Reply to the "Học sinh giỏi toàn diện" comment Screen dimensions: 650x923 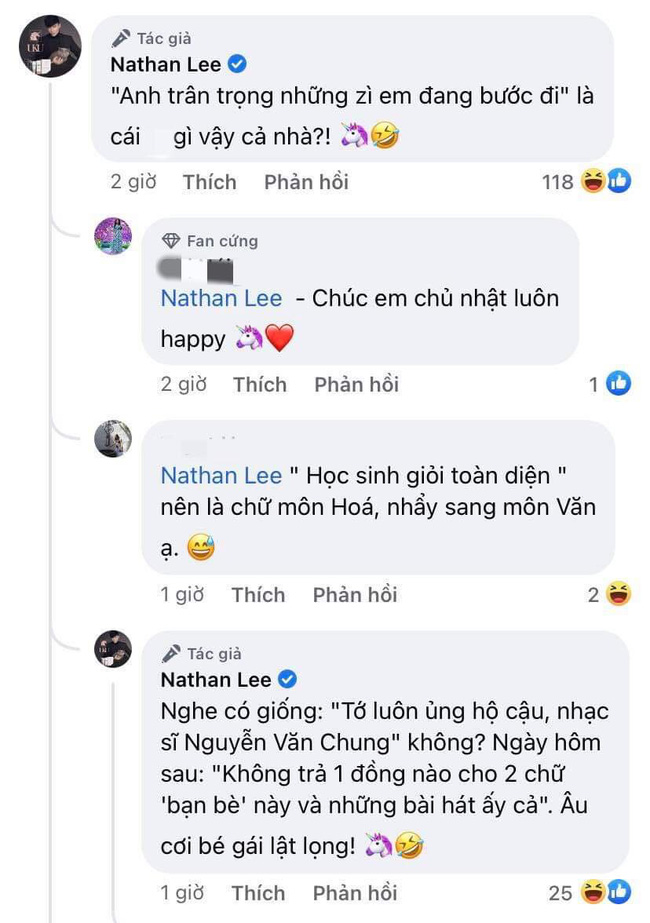coord(354,595)
